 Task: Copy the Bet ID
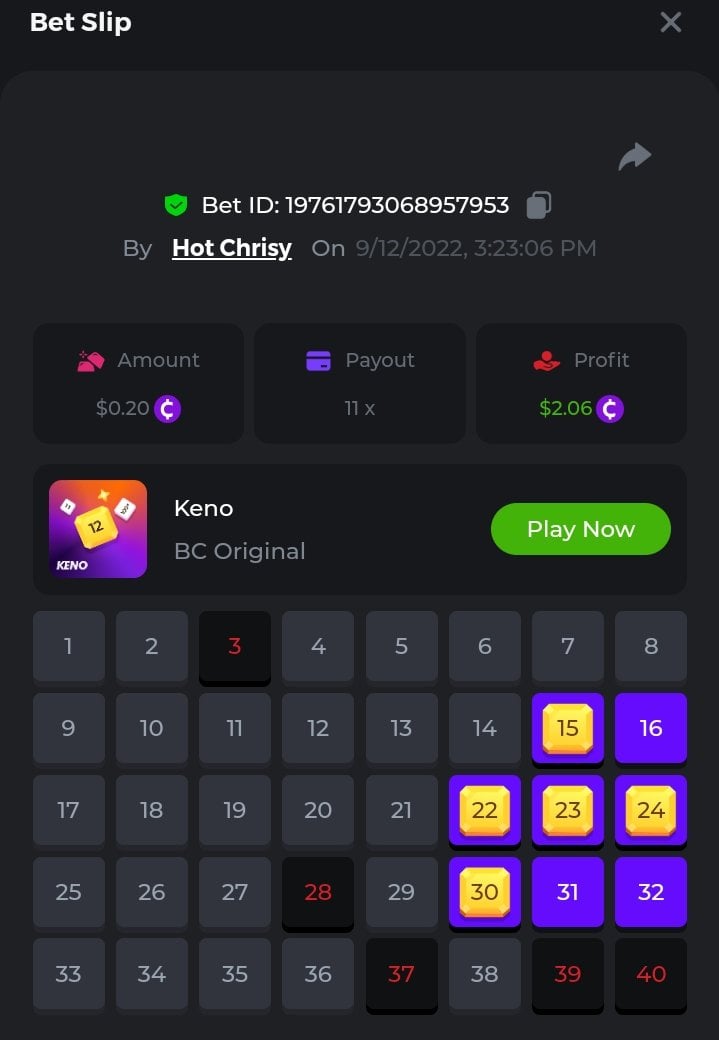click(539, 205)
